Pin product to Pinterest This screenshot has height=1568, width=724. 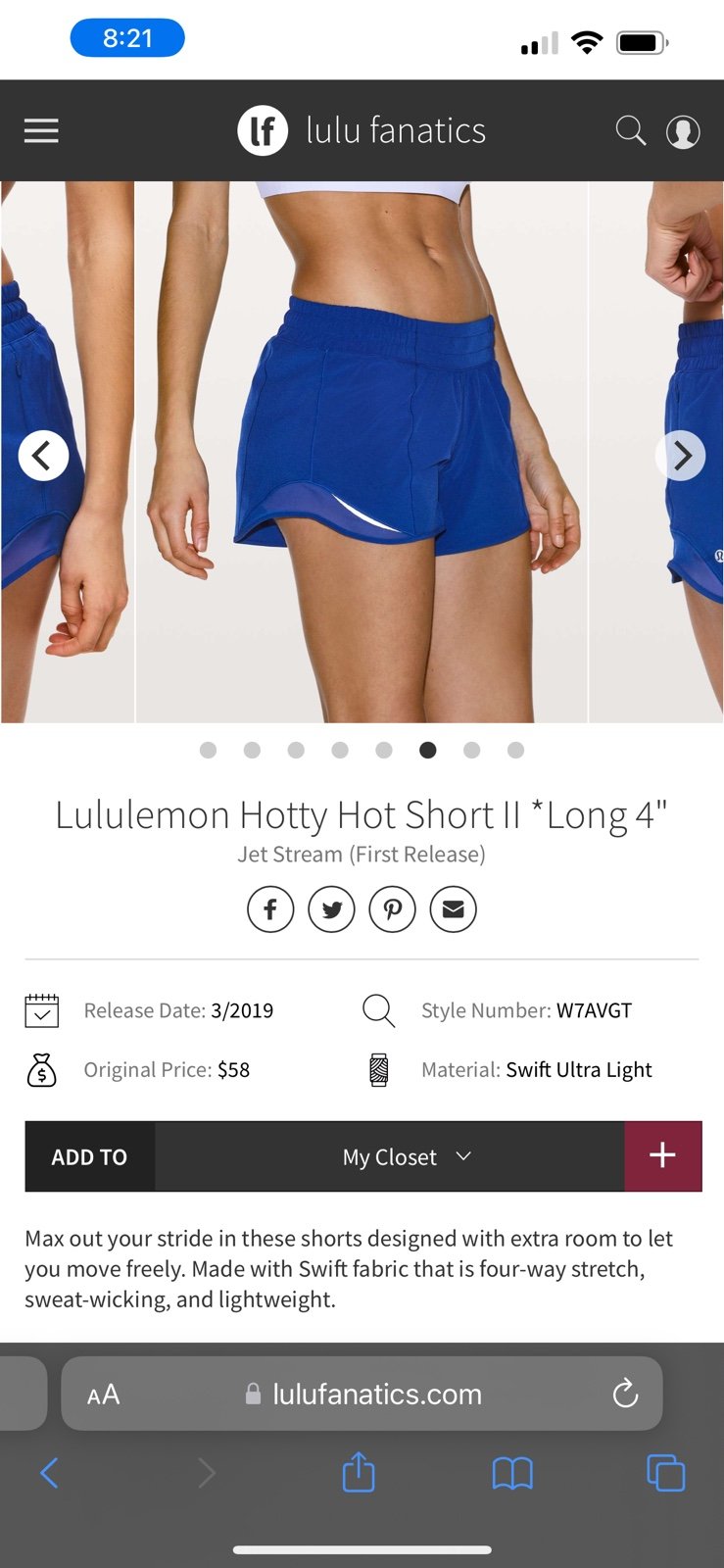pos(392,909)
